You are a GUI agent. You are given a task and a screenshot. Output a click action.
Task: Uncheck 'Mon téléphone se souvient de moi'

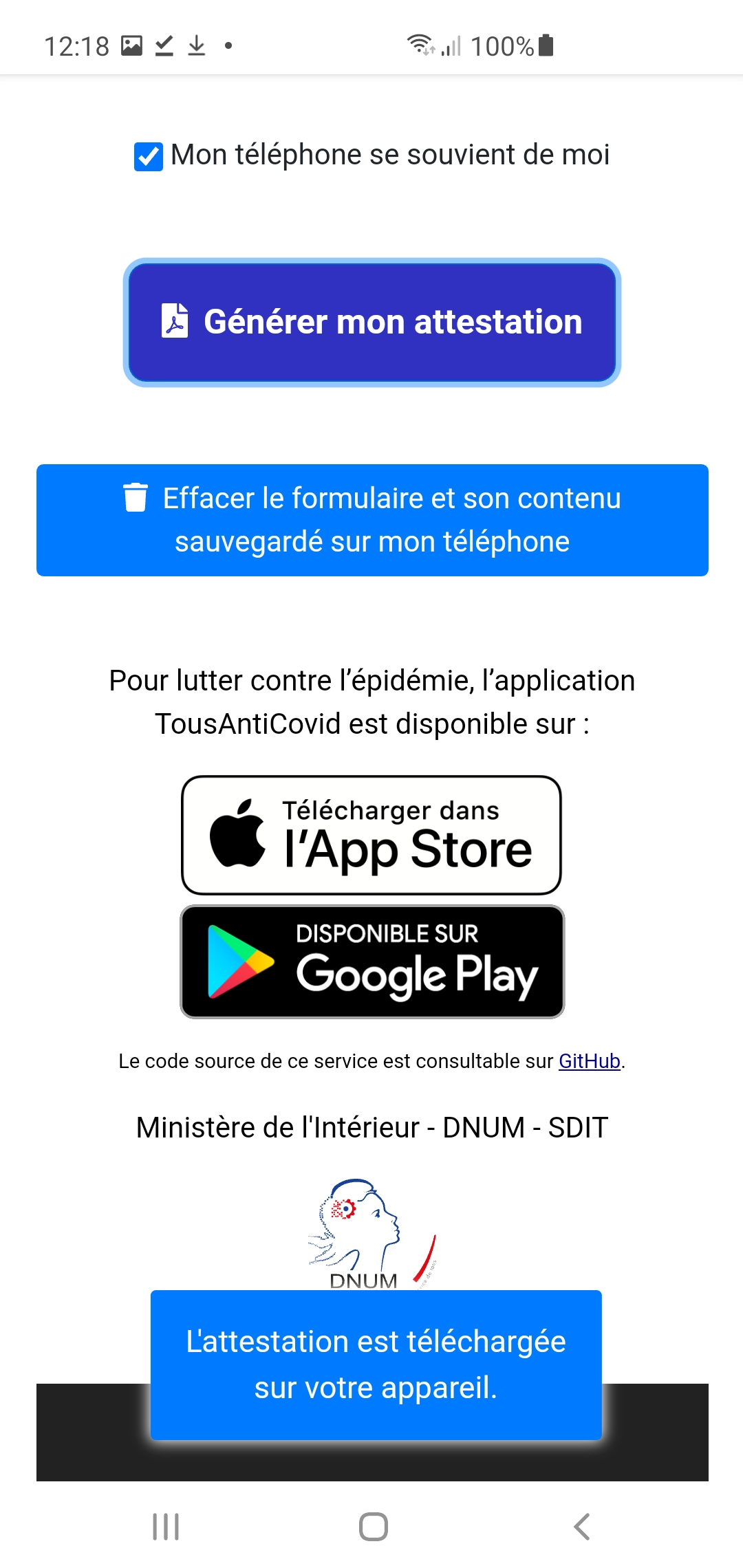coord(149,157)
